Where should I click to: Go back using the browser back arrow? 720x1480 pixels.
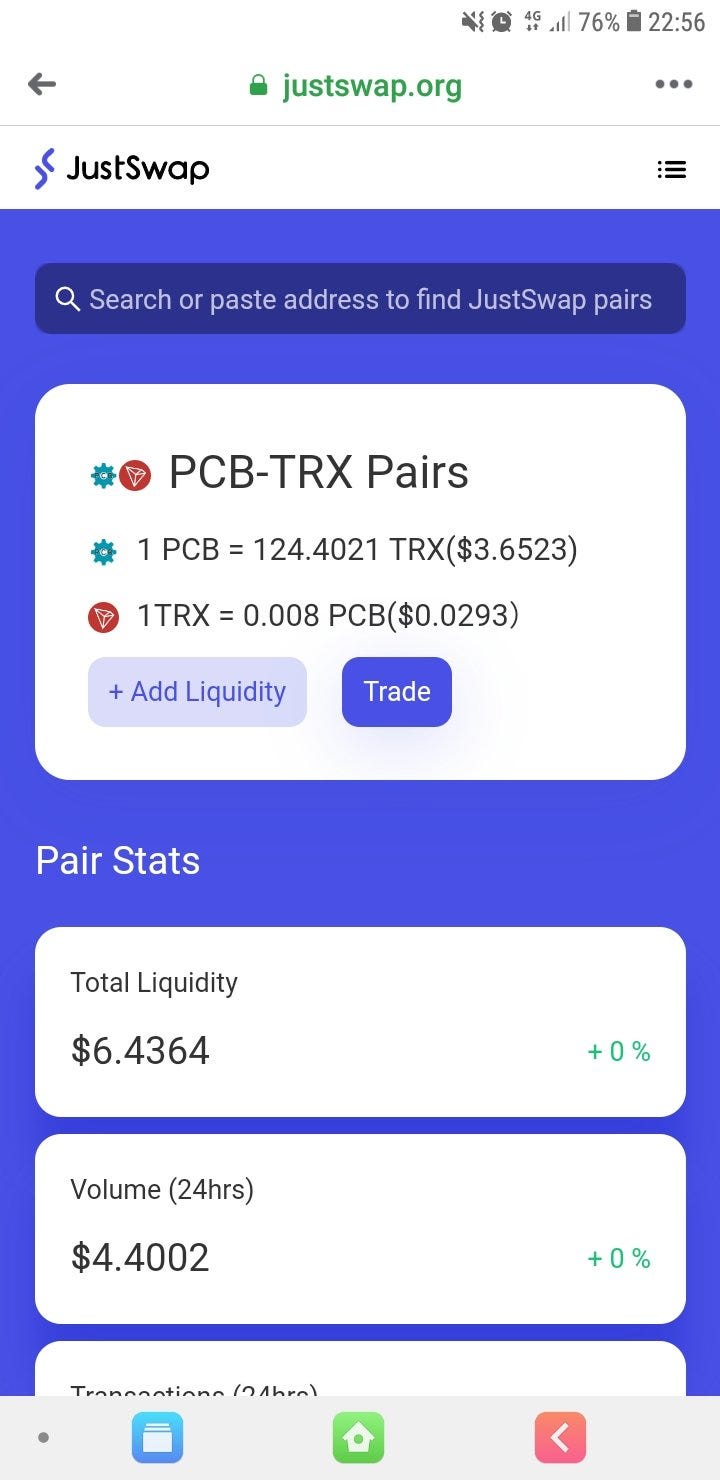point(42,85)
